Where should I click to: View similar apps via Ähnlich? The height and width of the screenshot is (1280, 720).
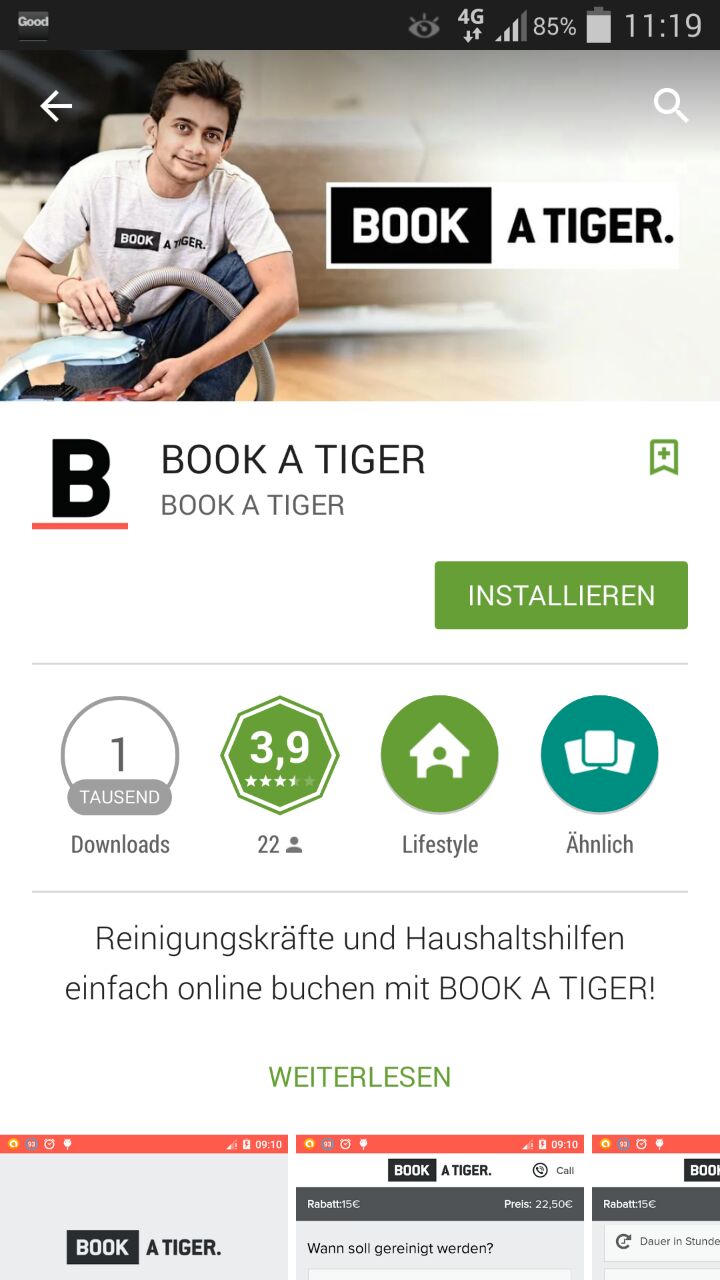point(599,755)
